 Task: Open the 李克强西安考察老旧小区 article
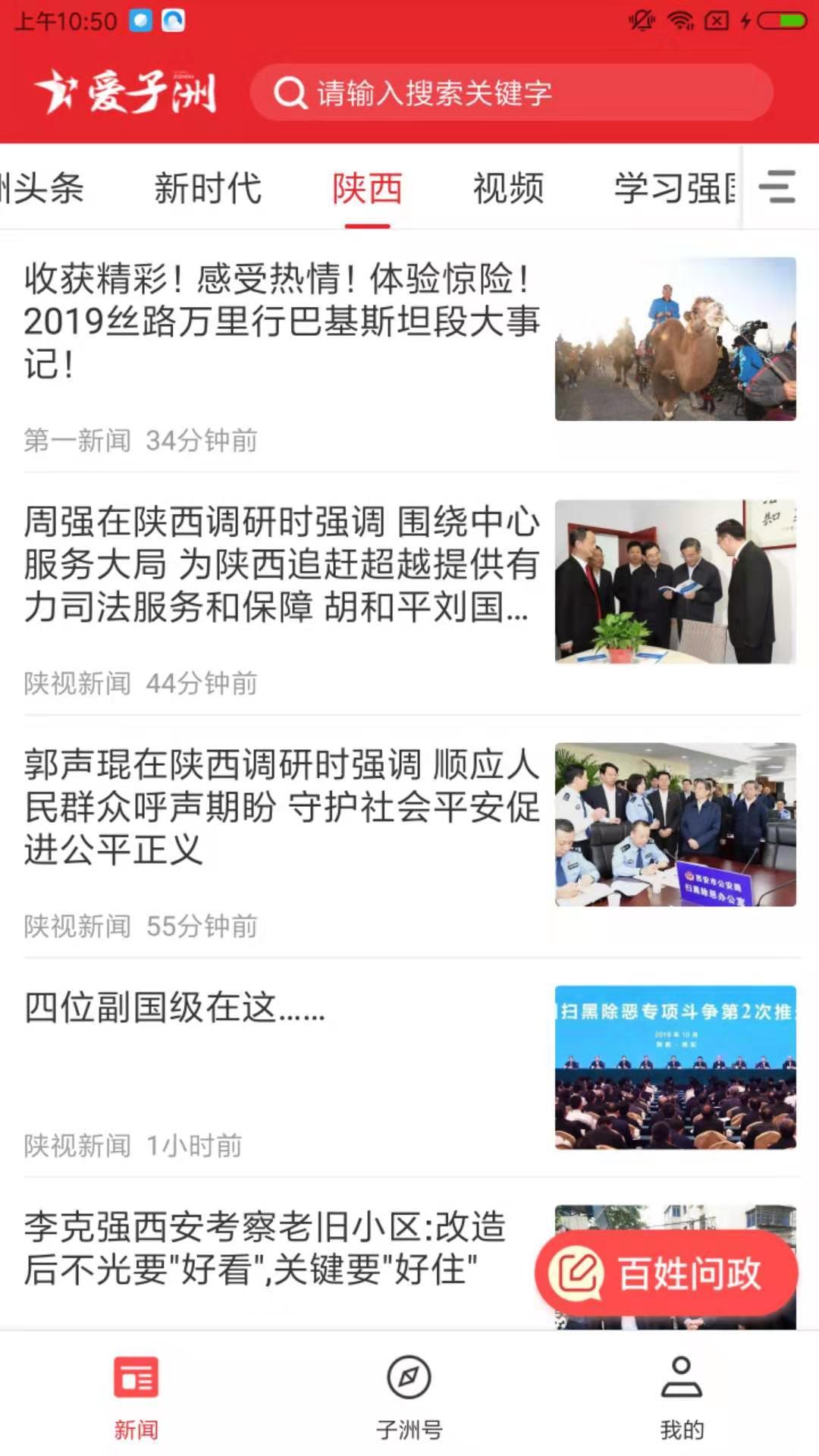pos(265,1248)
